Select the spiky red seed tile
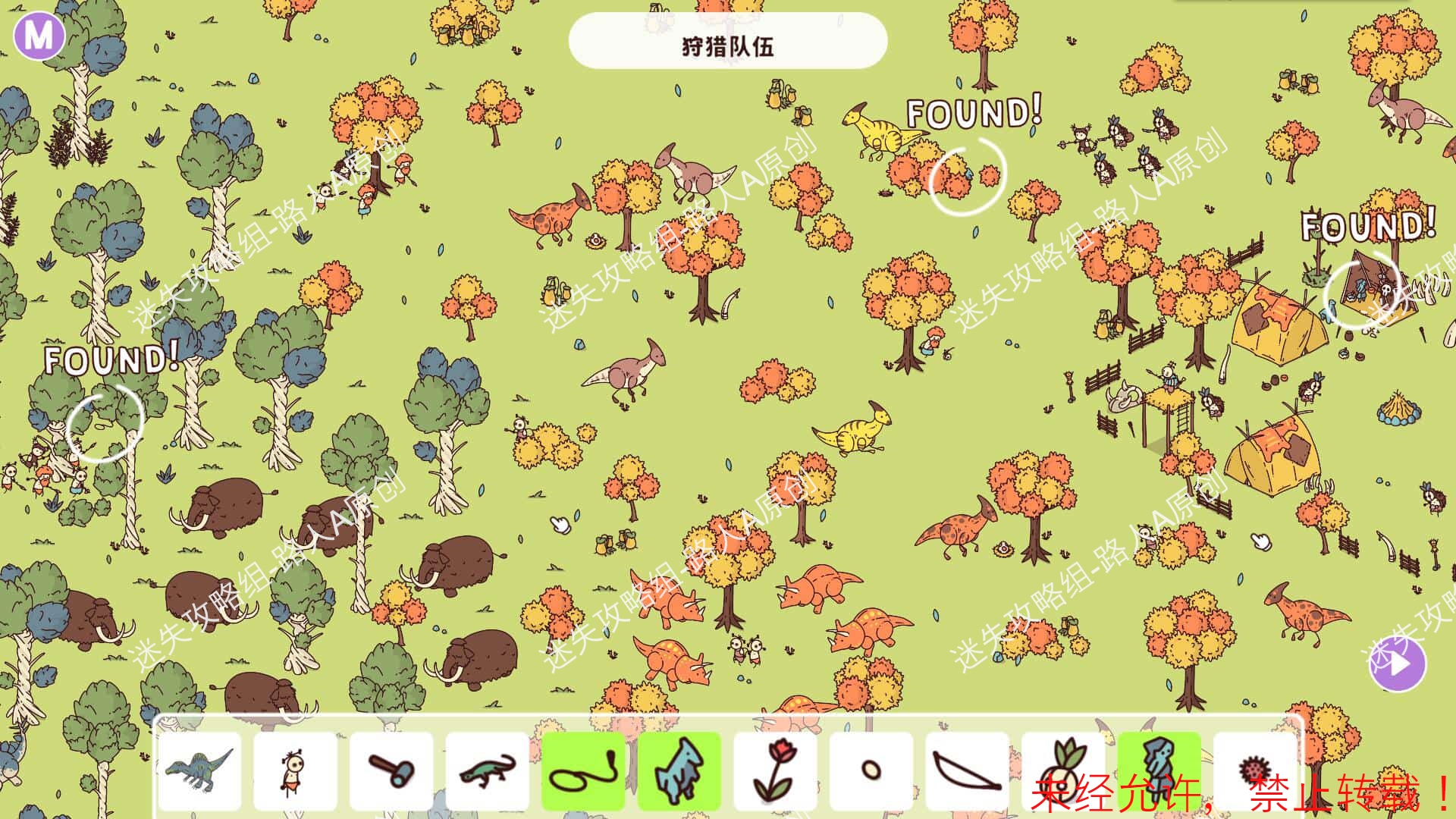1456x819 pixels. click(1254, 770)
